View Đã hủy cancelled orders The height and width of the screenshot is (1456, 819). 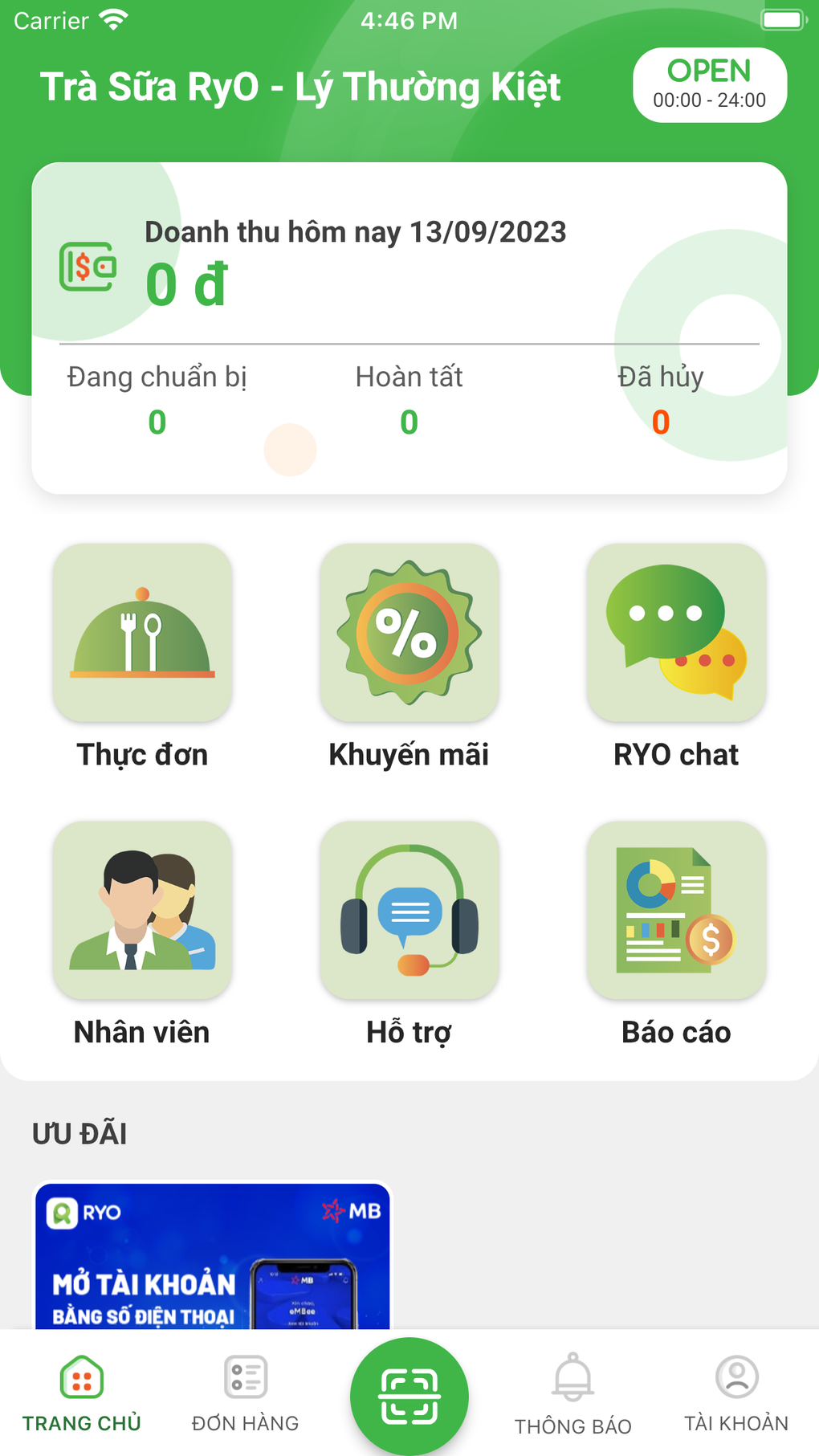660,400
